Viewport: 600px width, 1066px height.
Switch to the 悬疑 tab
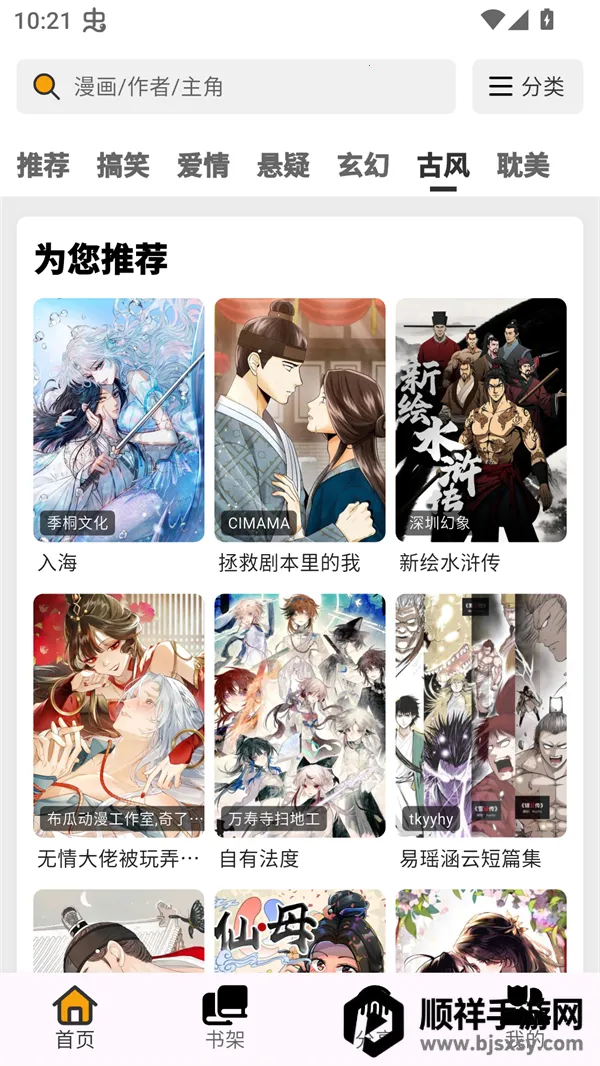[283, 165]
